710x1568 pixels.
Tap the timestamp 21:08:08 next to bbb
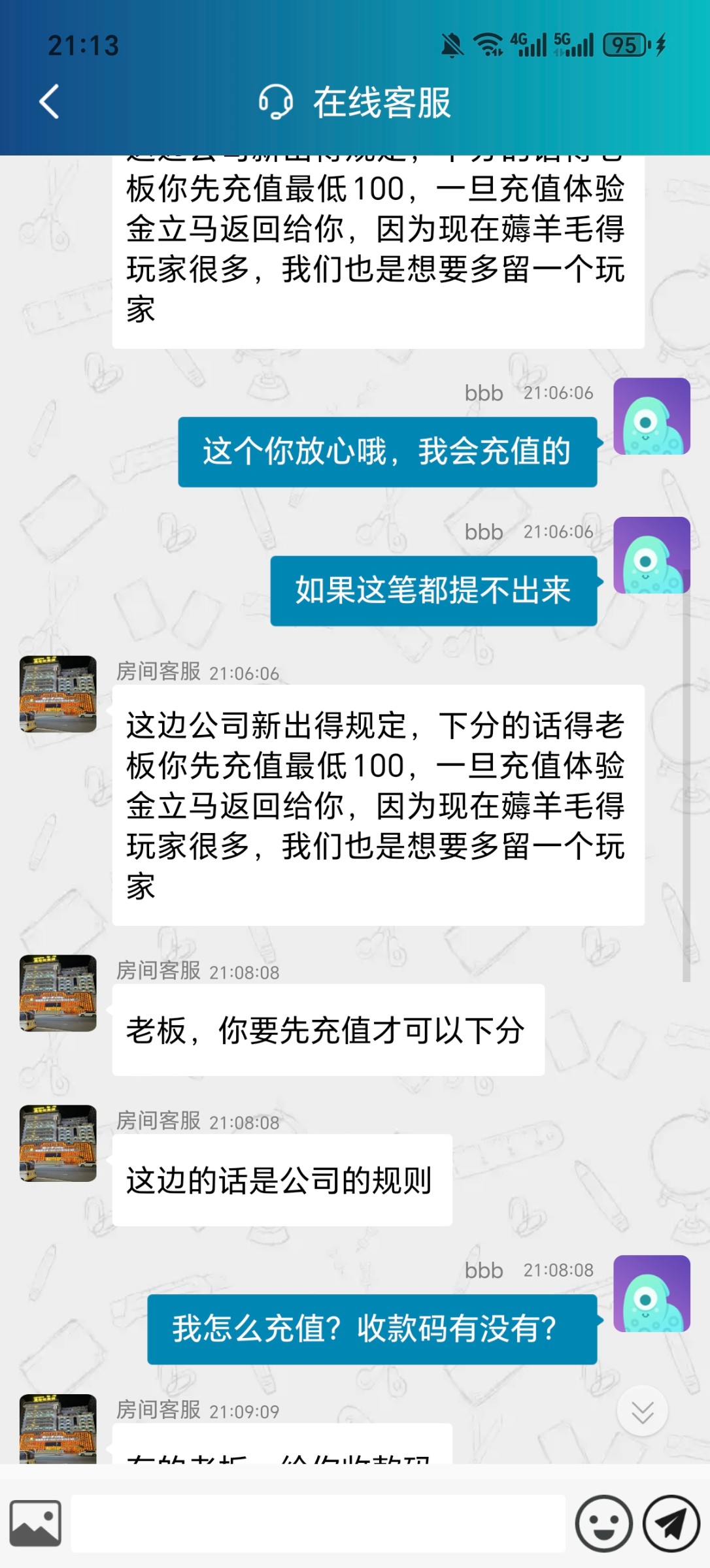(558, 1271)
